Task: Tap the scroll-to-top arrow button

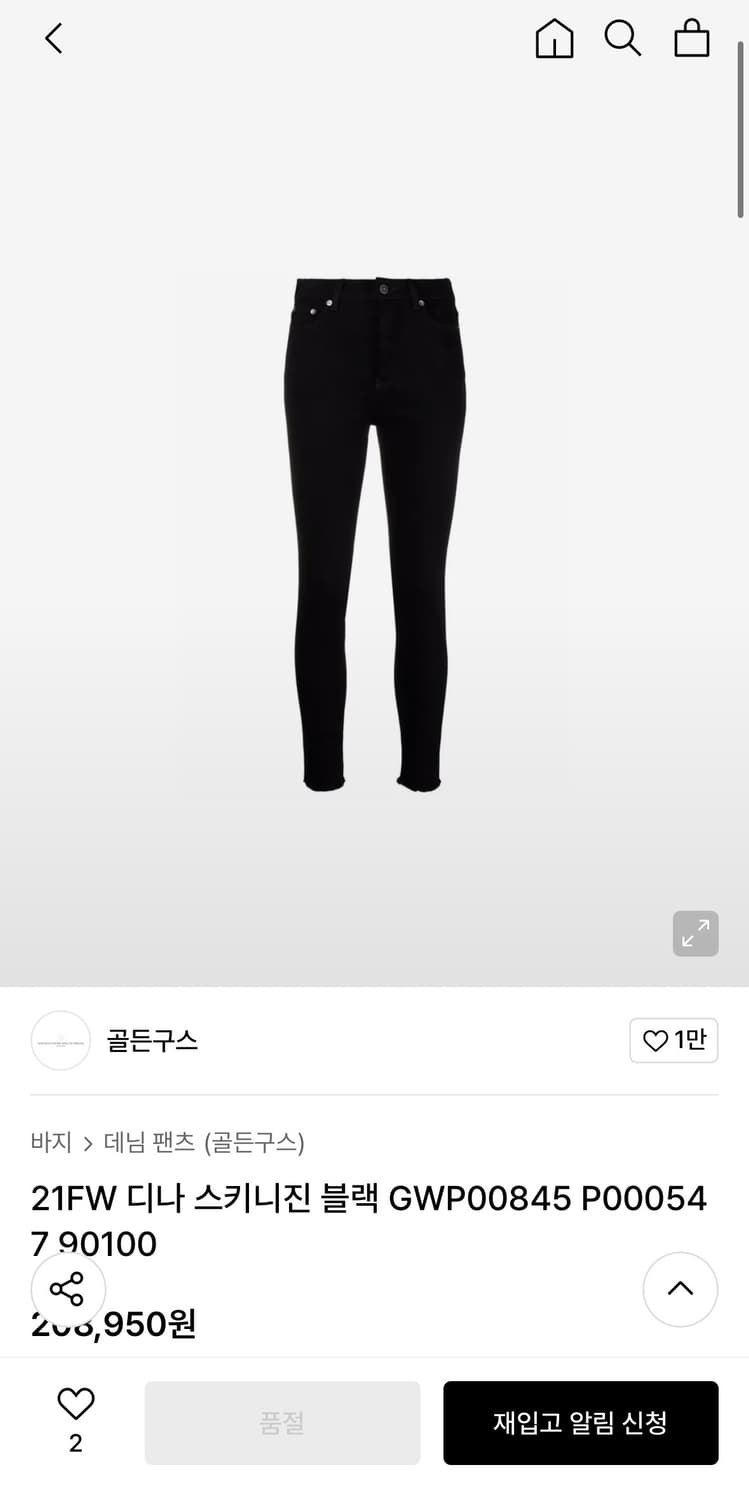Action: coord(680,1289)
